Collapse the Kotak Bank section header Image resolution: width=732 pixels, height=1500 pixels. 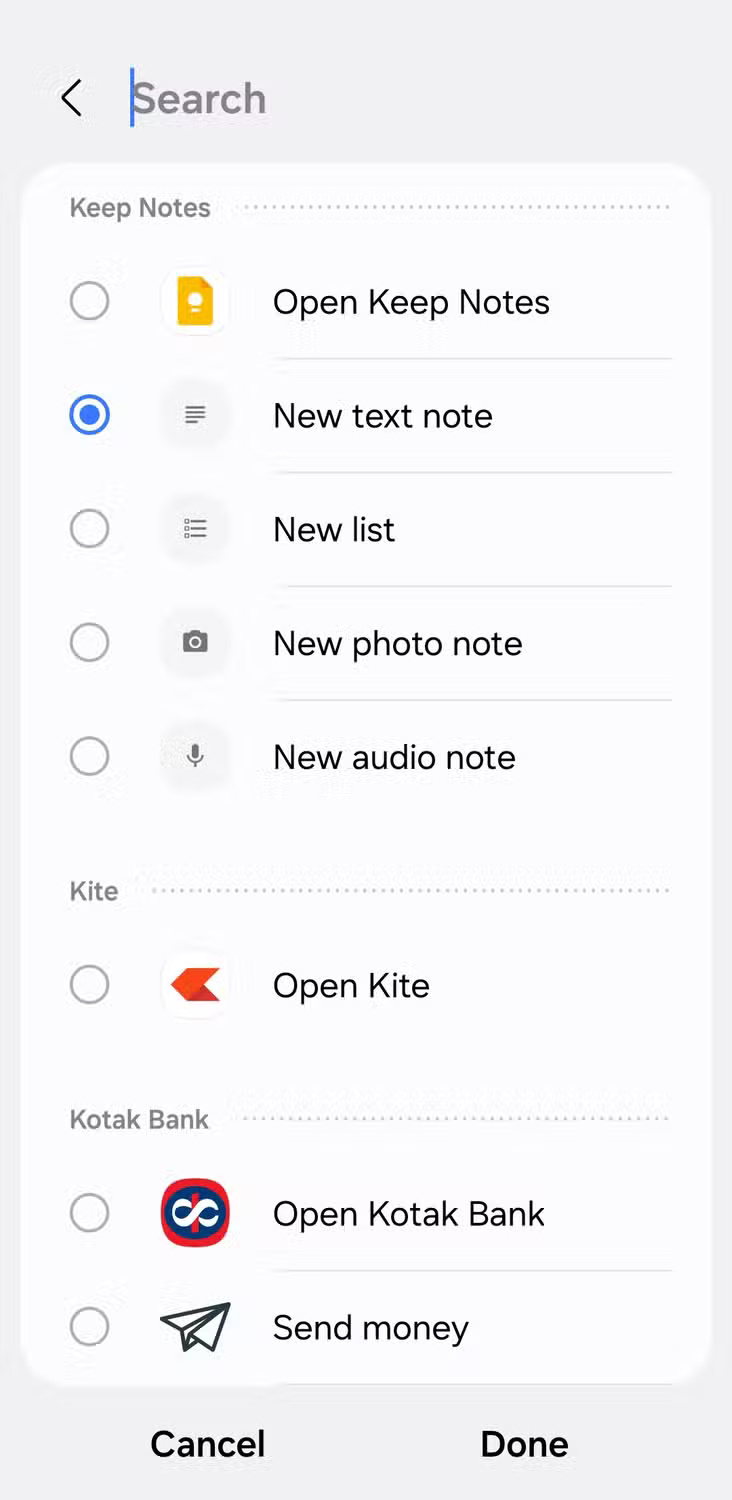[138, 1119]
